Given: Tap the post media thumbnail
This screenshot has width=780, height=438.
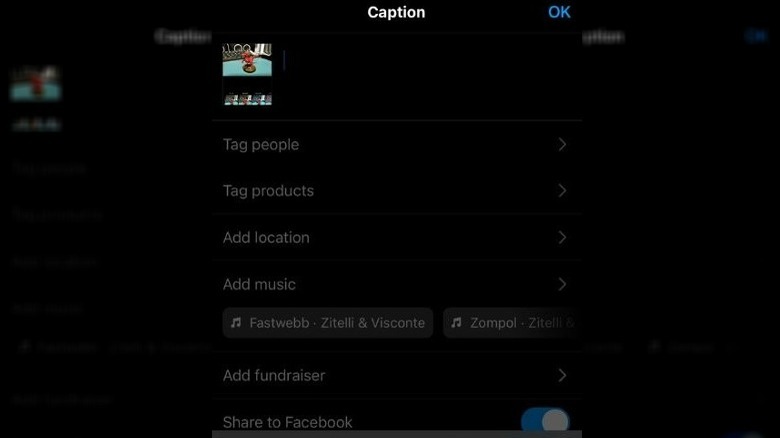Looking at the screenshot, I should coord(247,60).
